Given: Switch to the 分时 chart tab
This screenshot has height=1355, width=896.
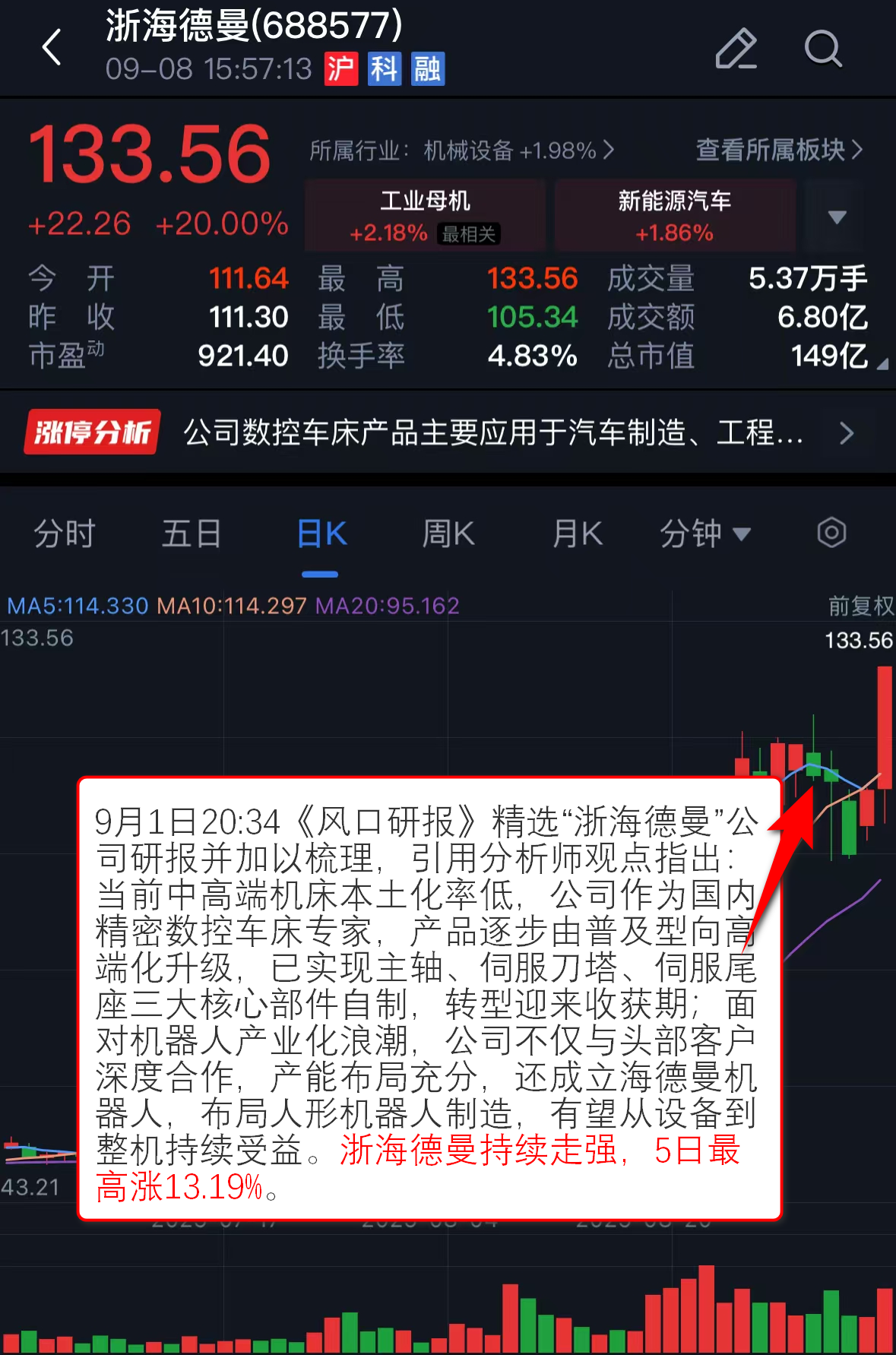Looking at the screenshot, I should [x=65, y=533].
